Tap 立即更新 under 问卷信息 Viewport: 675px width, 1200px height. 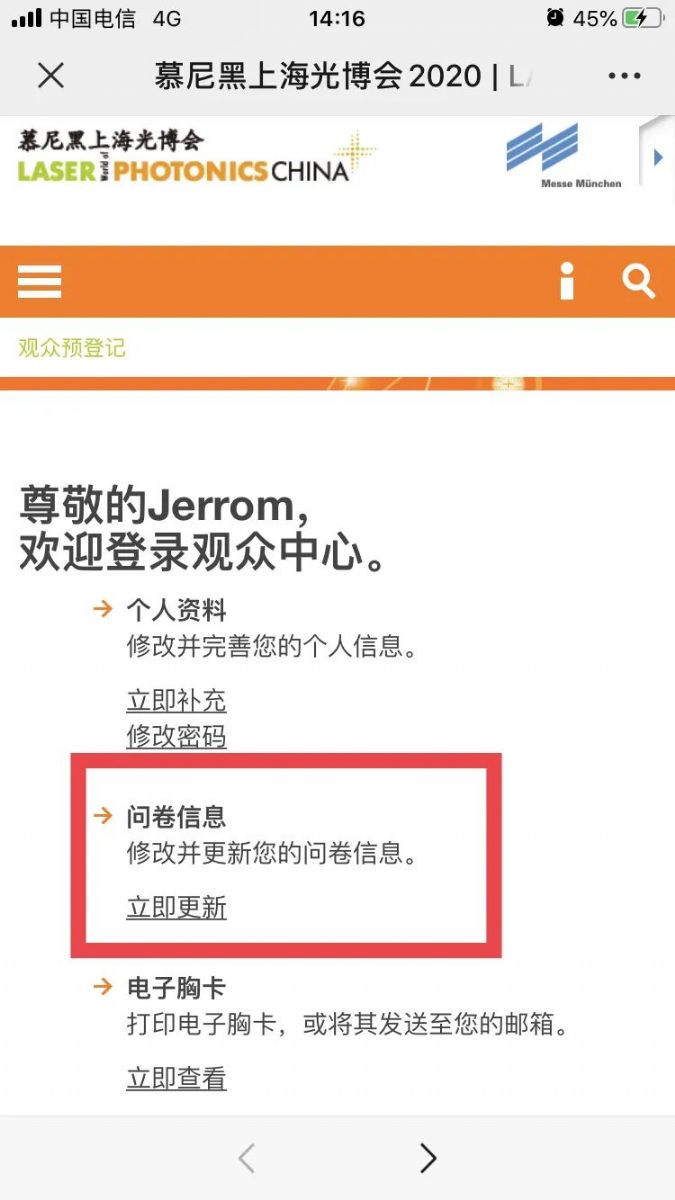(176, 907)
